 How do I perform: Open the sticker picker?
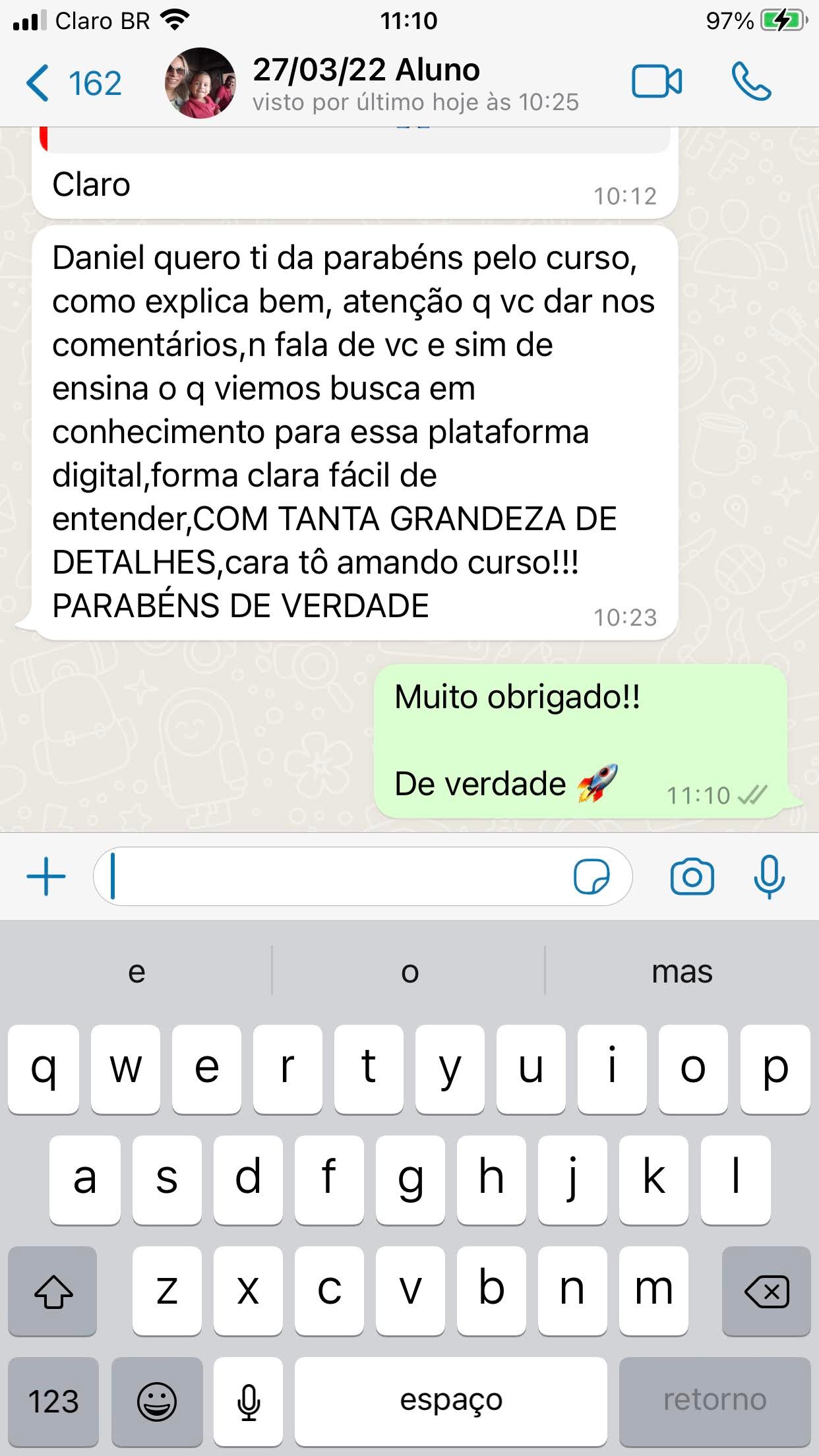(x=591, y=877)
